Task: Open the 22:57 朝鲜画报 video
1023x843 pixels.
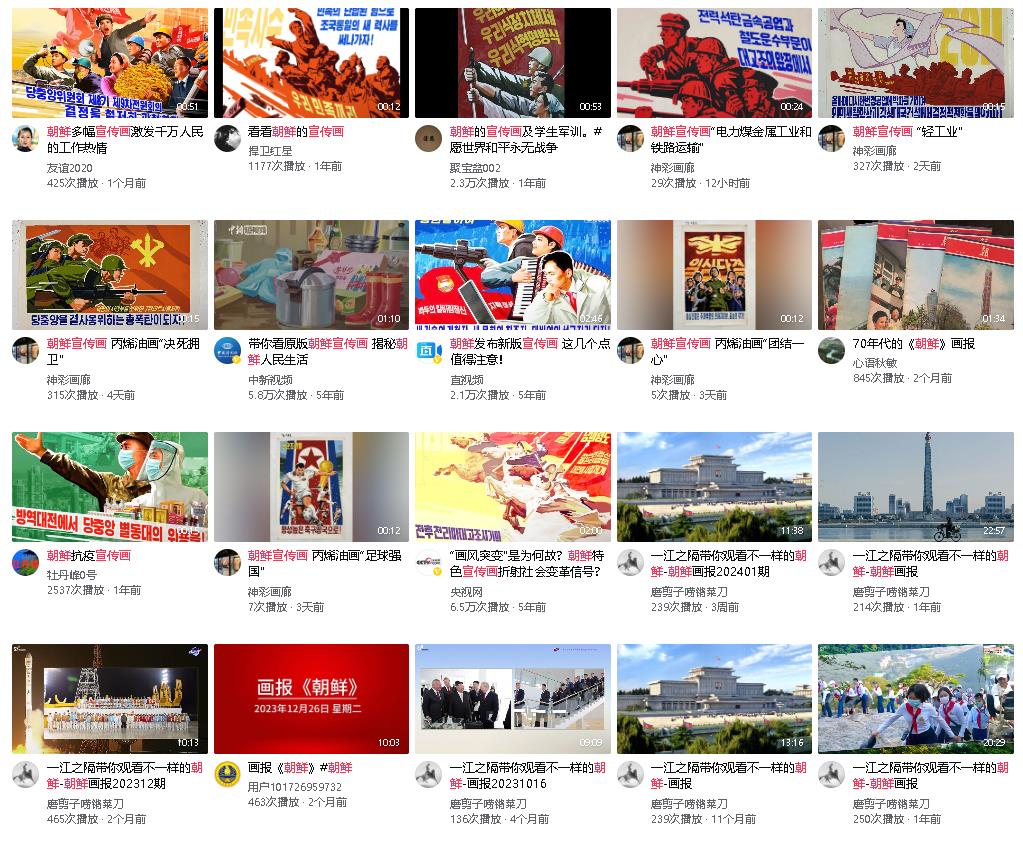Action: 915,487
